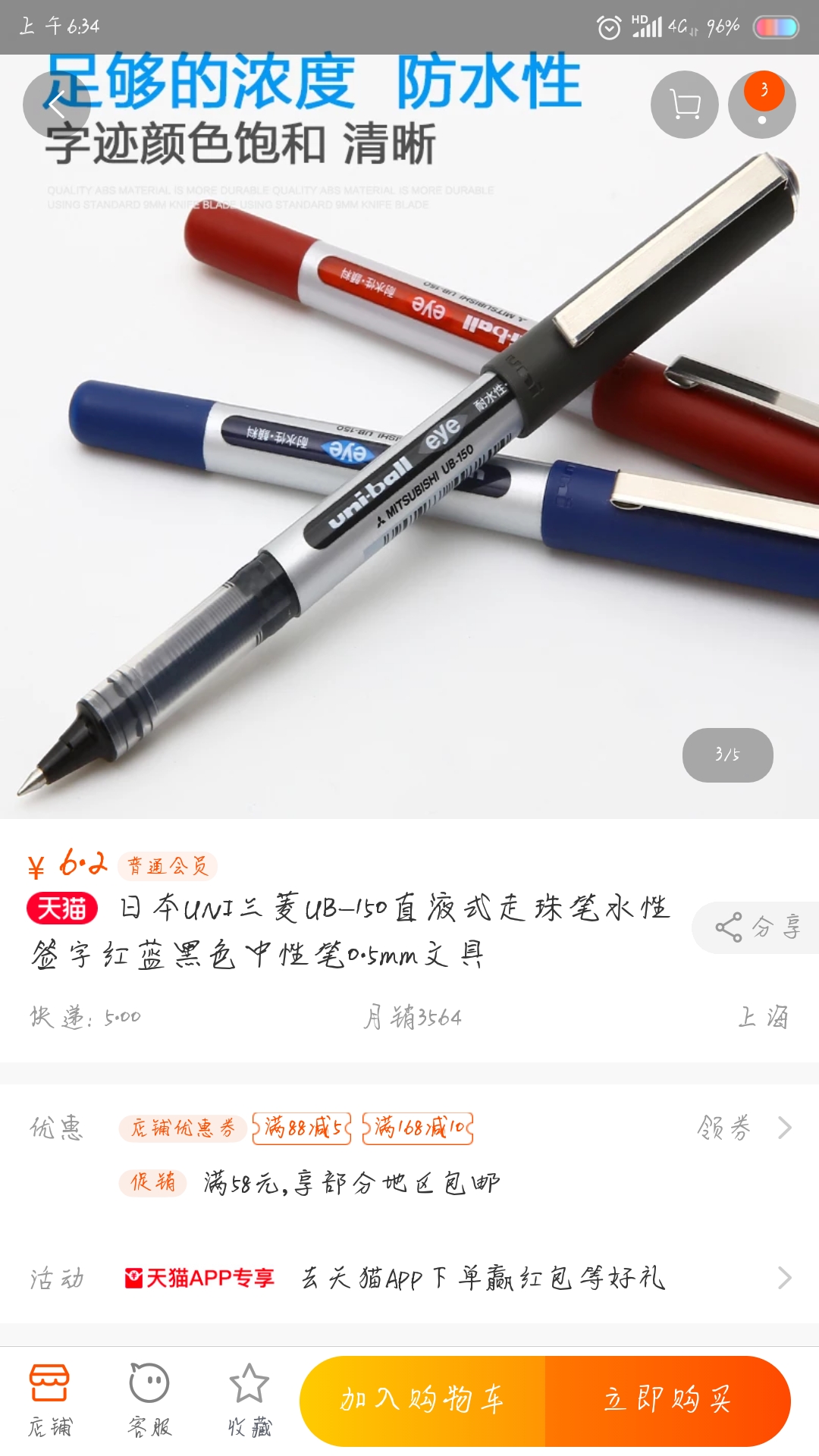
Task: Tap the 满88减5 coupon chip
Action: (302, 1128)
